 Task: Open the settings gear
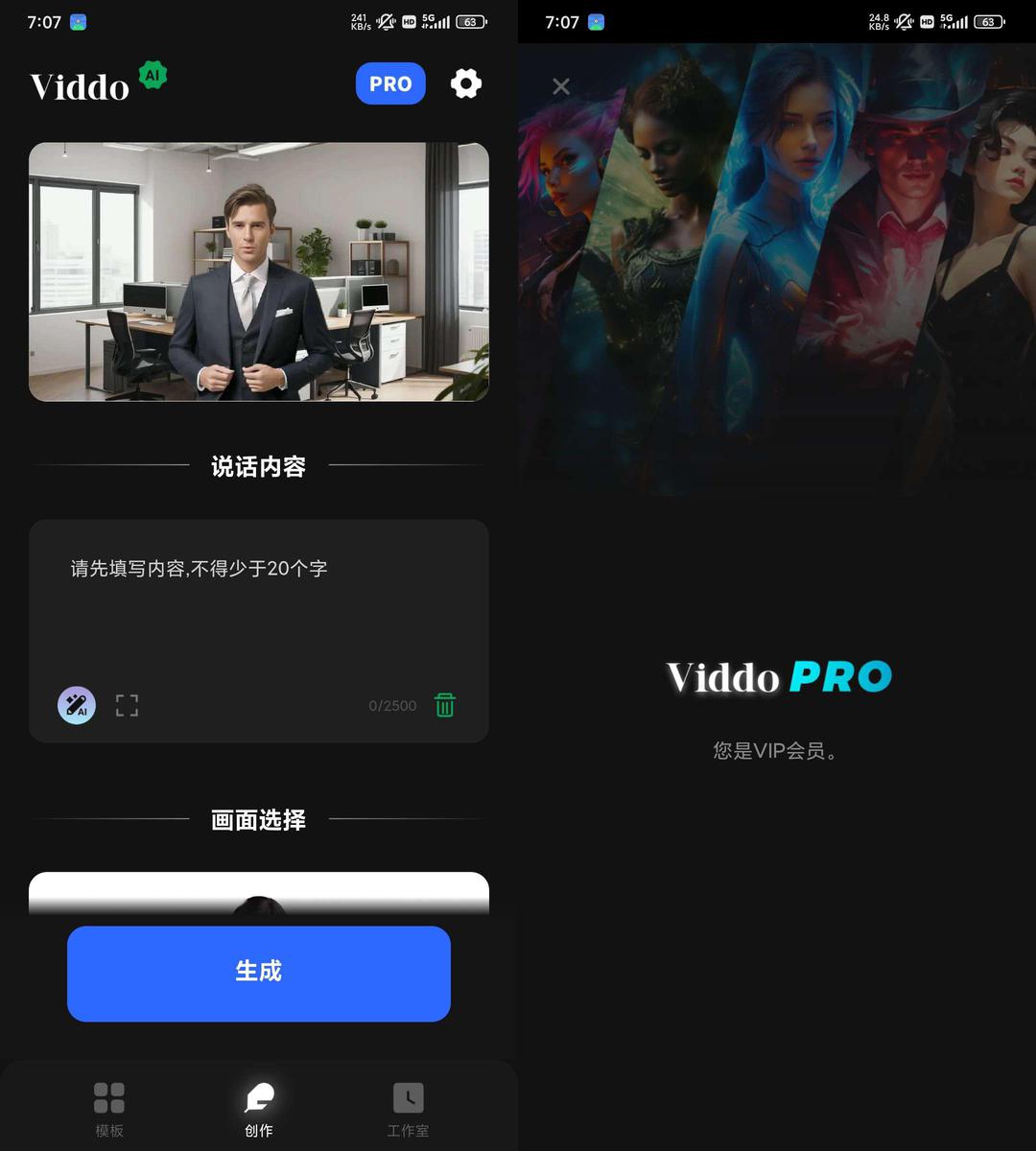click(x=466, y=83)
